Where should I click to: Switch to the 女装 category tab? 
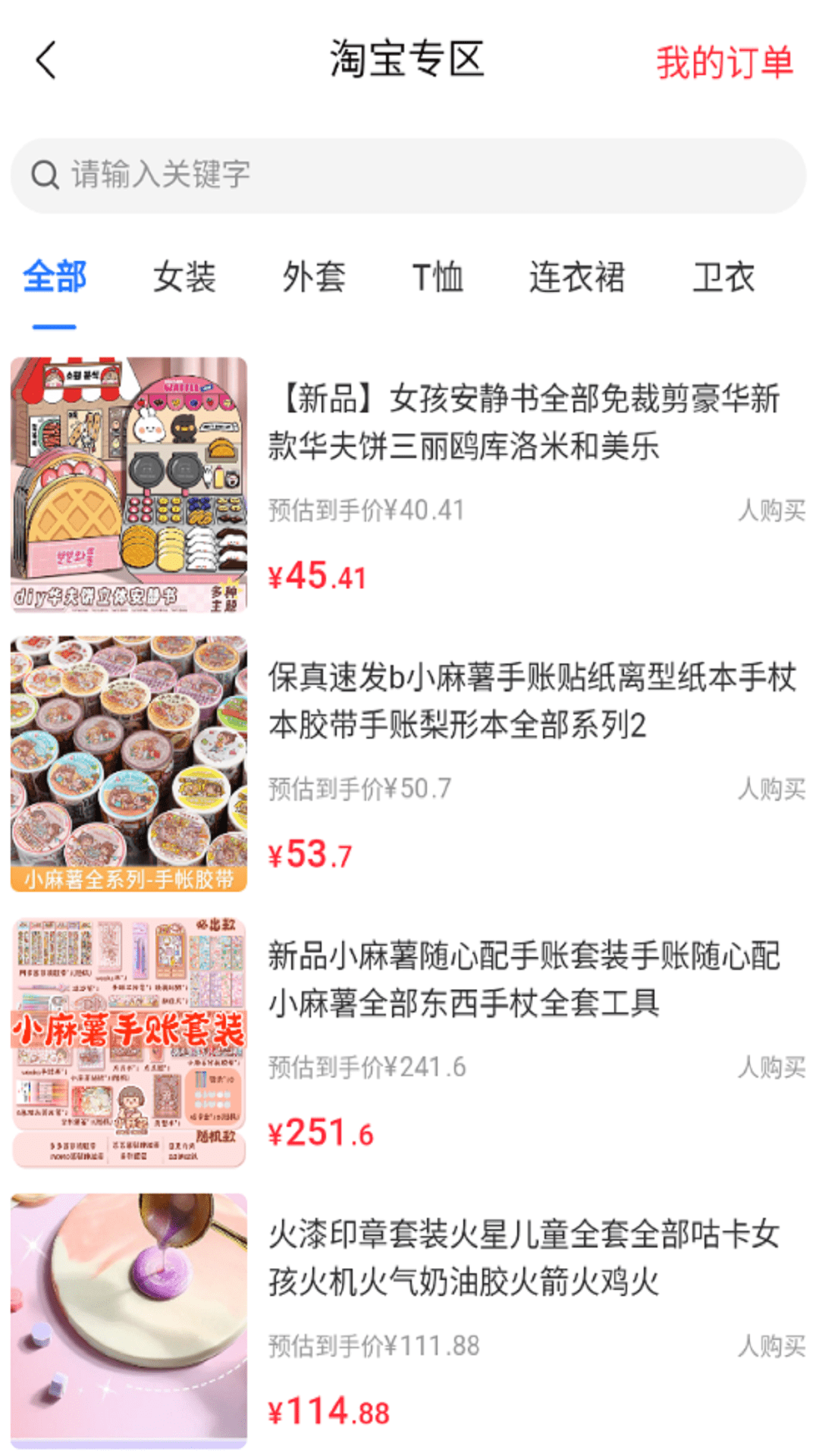(x=186, y=278)
